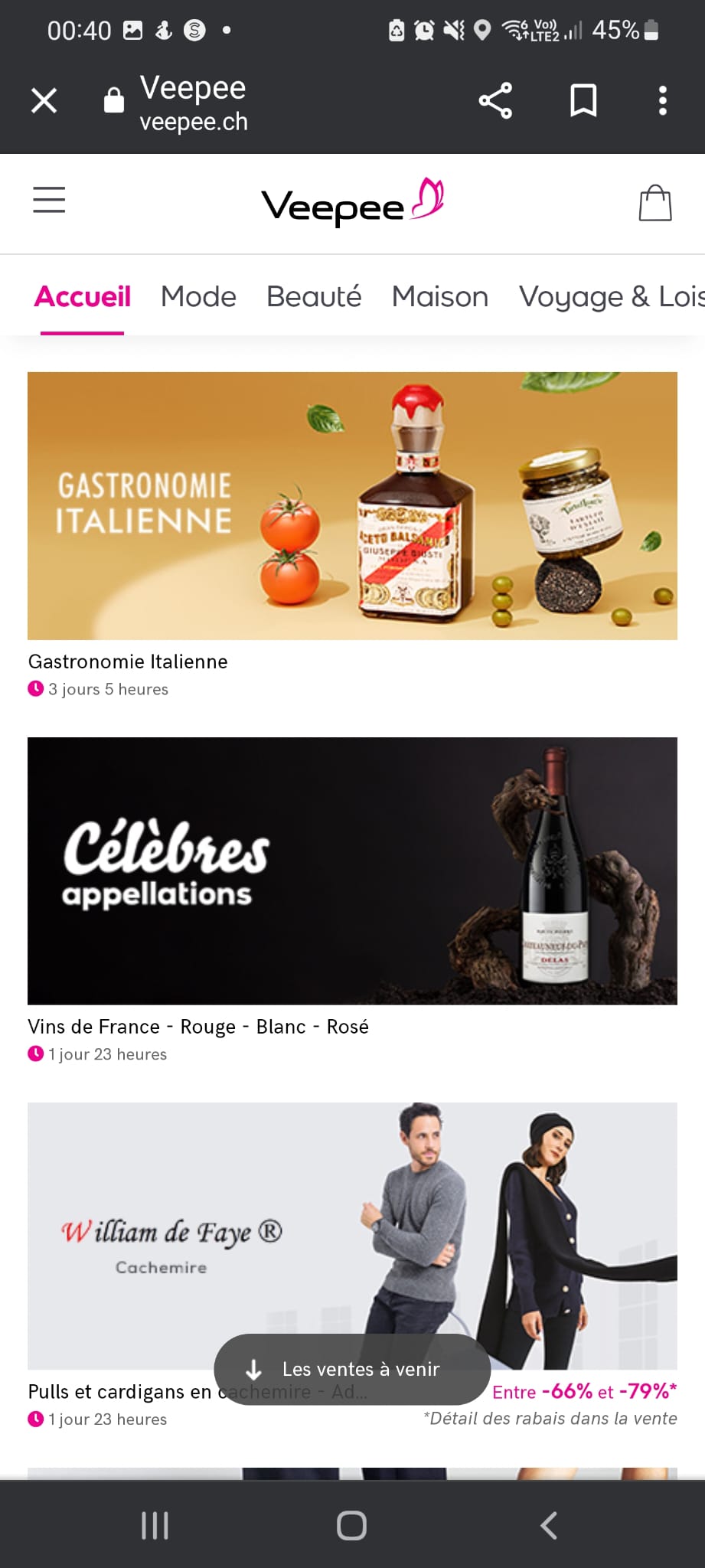Switch to the Beauté tab
Screen dimensions: 705x1568
[314, 297]
